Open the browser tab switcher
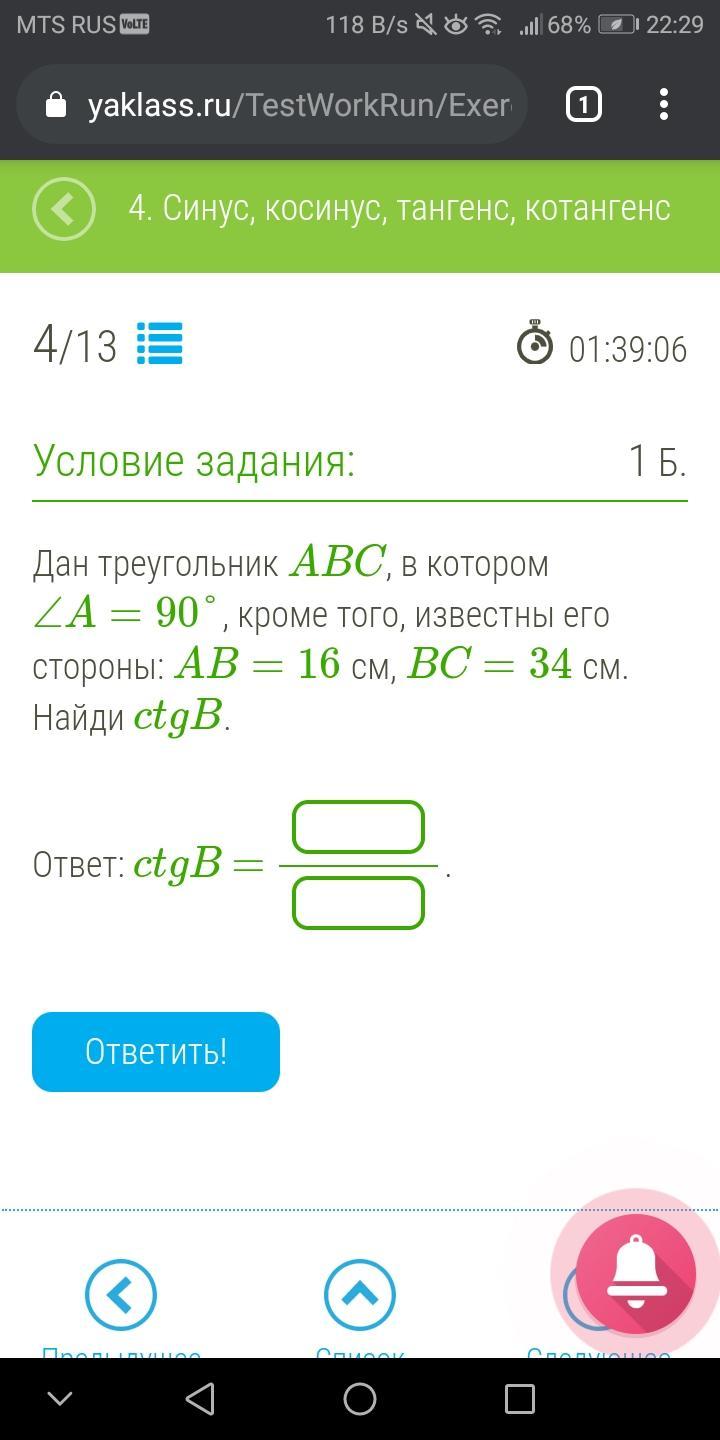 (584, 105)
